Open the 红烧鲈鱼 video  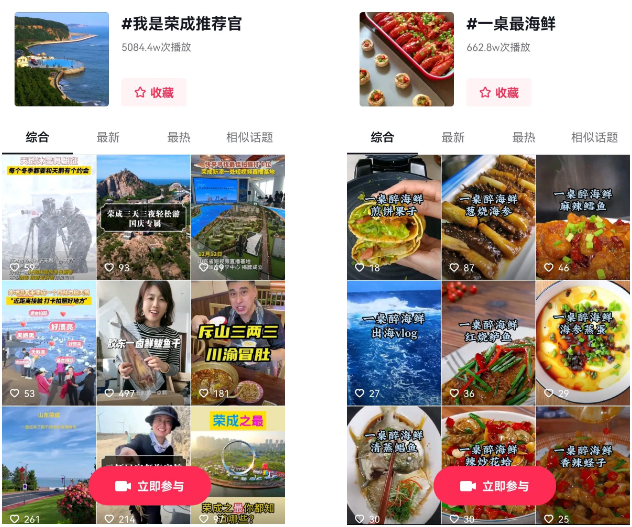point(488,341)
